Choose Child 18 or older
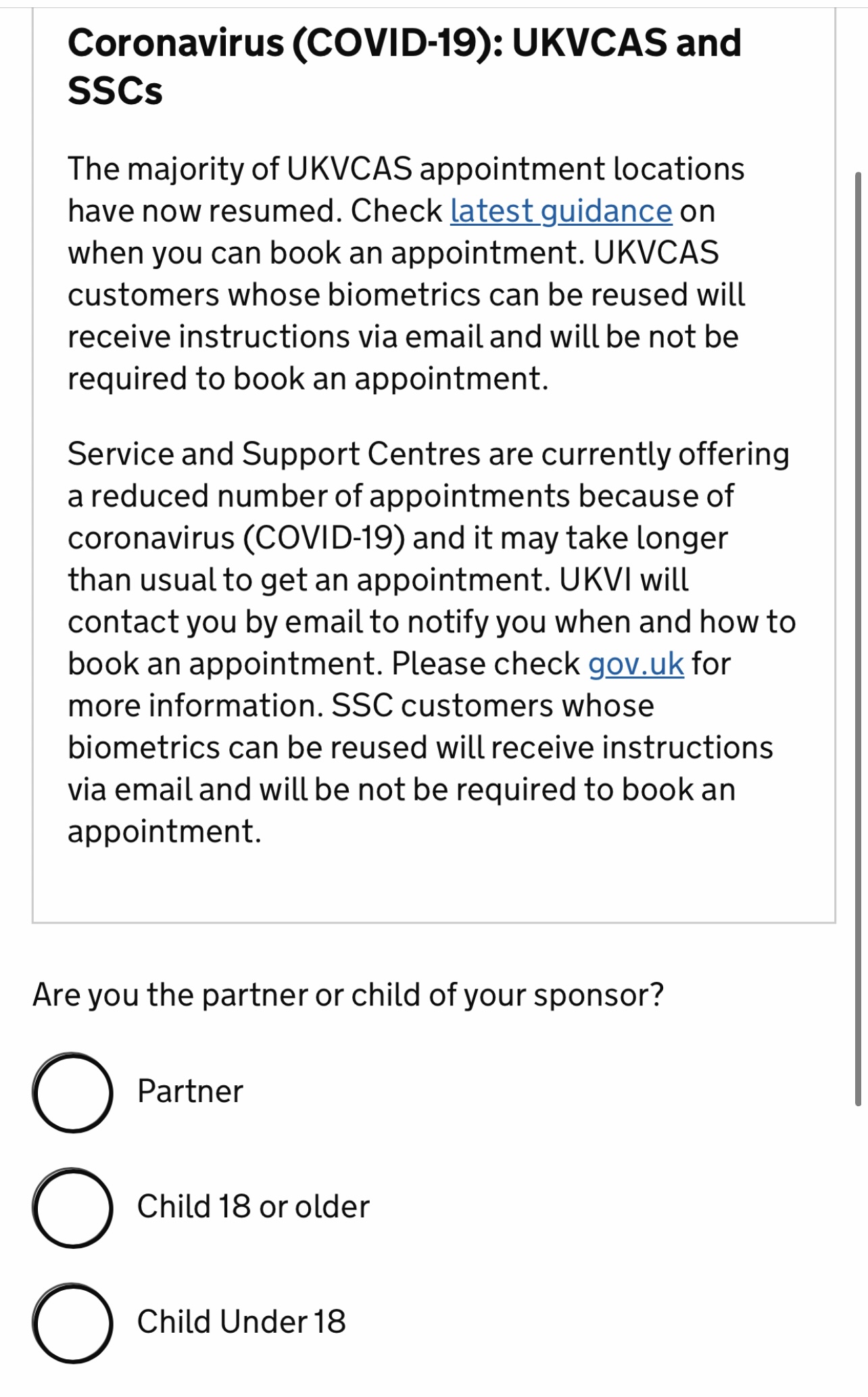868x1397 pixels. tap(73, 1208)
